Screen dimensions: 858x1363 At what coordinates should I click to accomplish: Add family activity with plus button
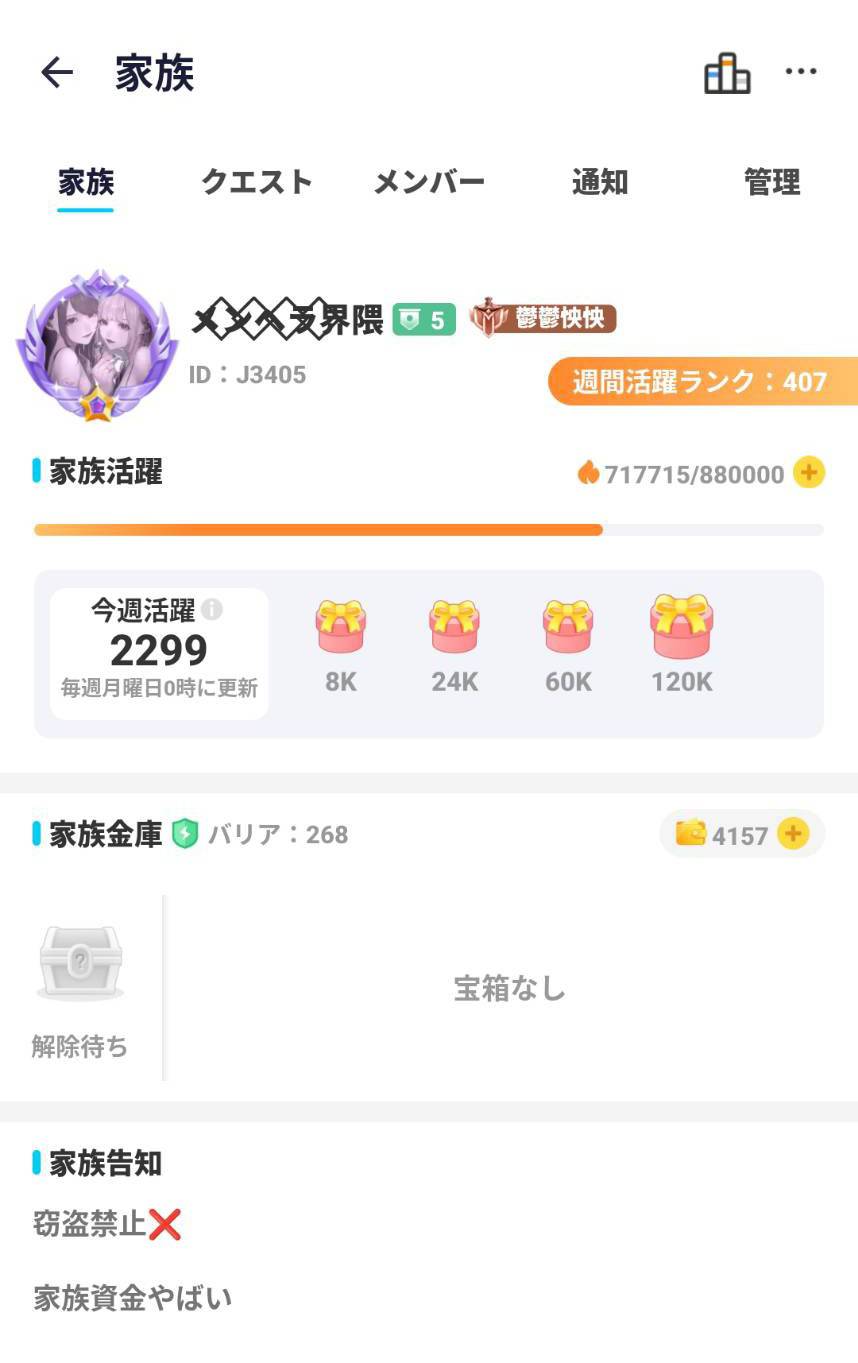809,472
